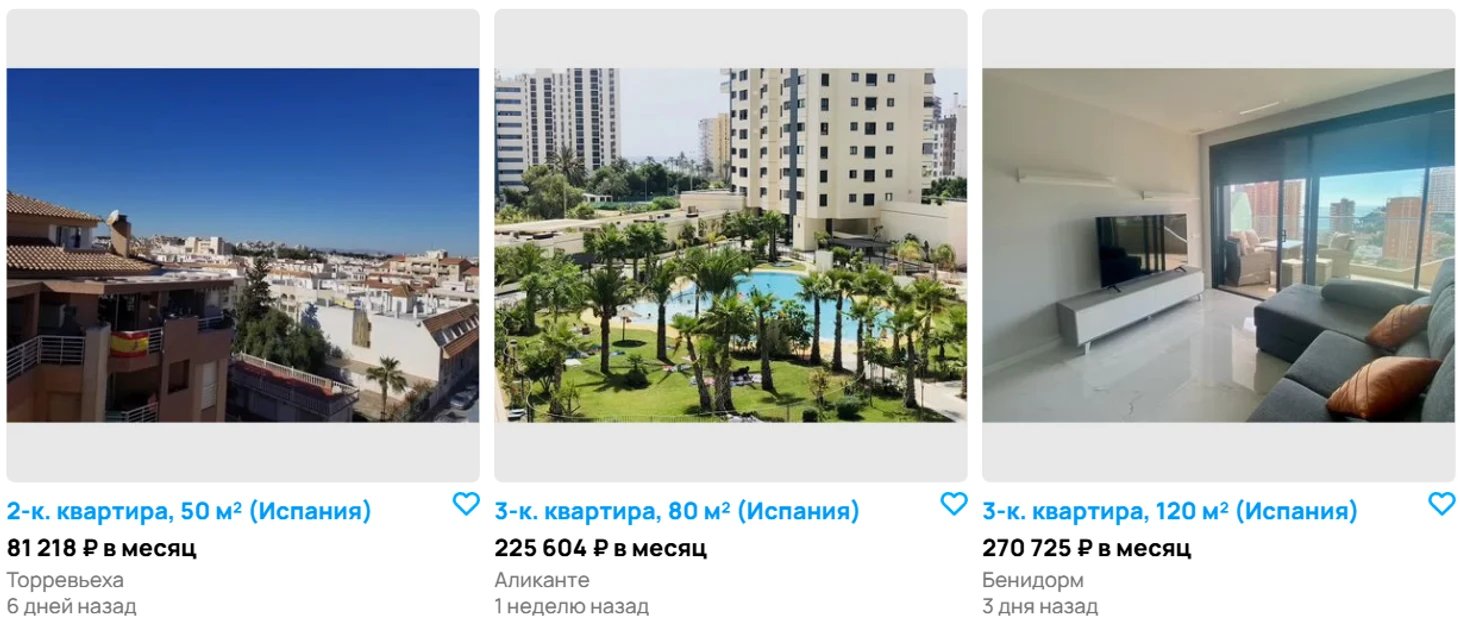This screenshot has height=634, width=1460.
Task: Open the 3-к. квартира, 120 м² (Испания) link
Action: 1169,512
